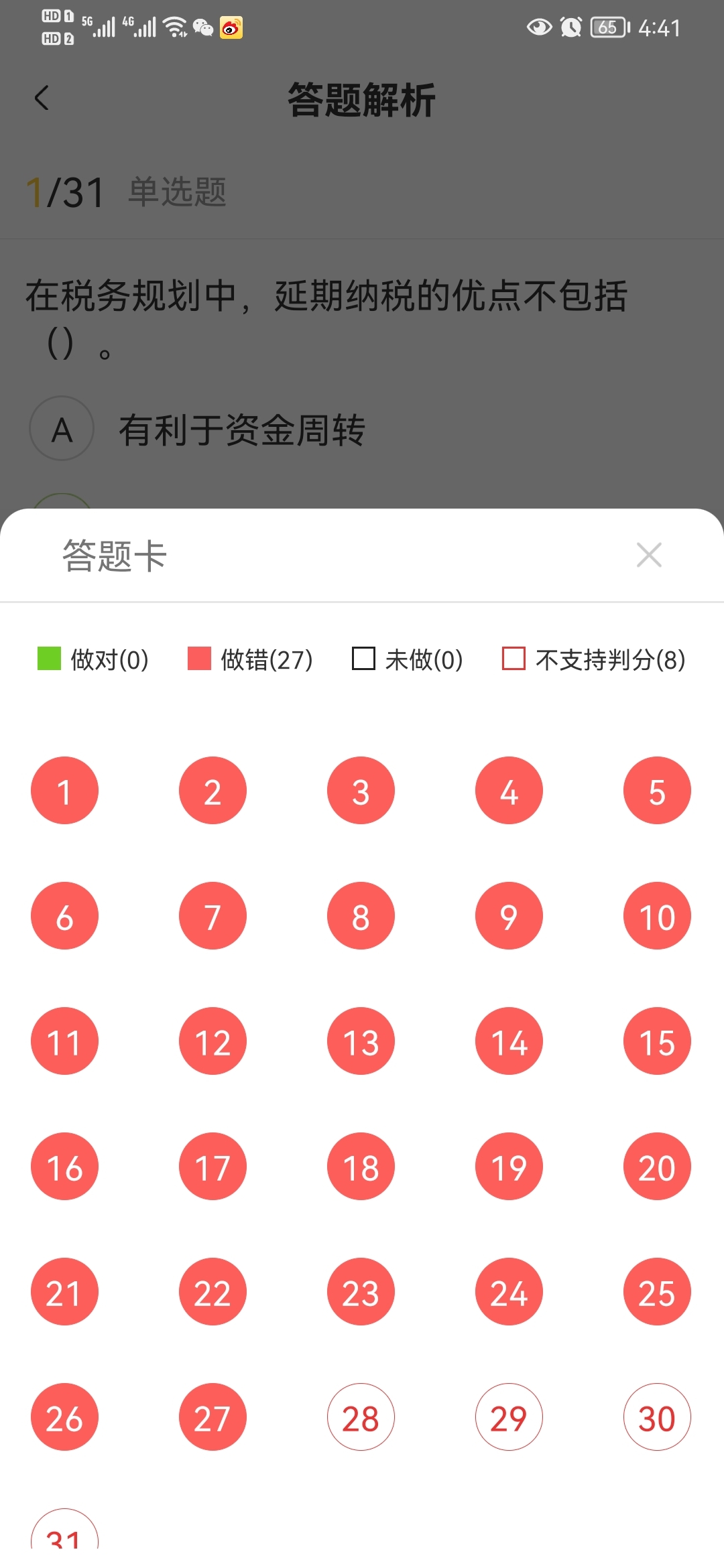Jump to question 1
This screenshot has height=1568, width=724.
64,791
